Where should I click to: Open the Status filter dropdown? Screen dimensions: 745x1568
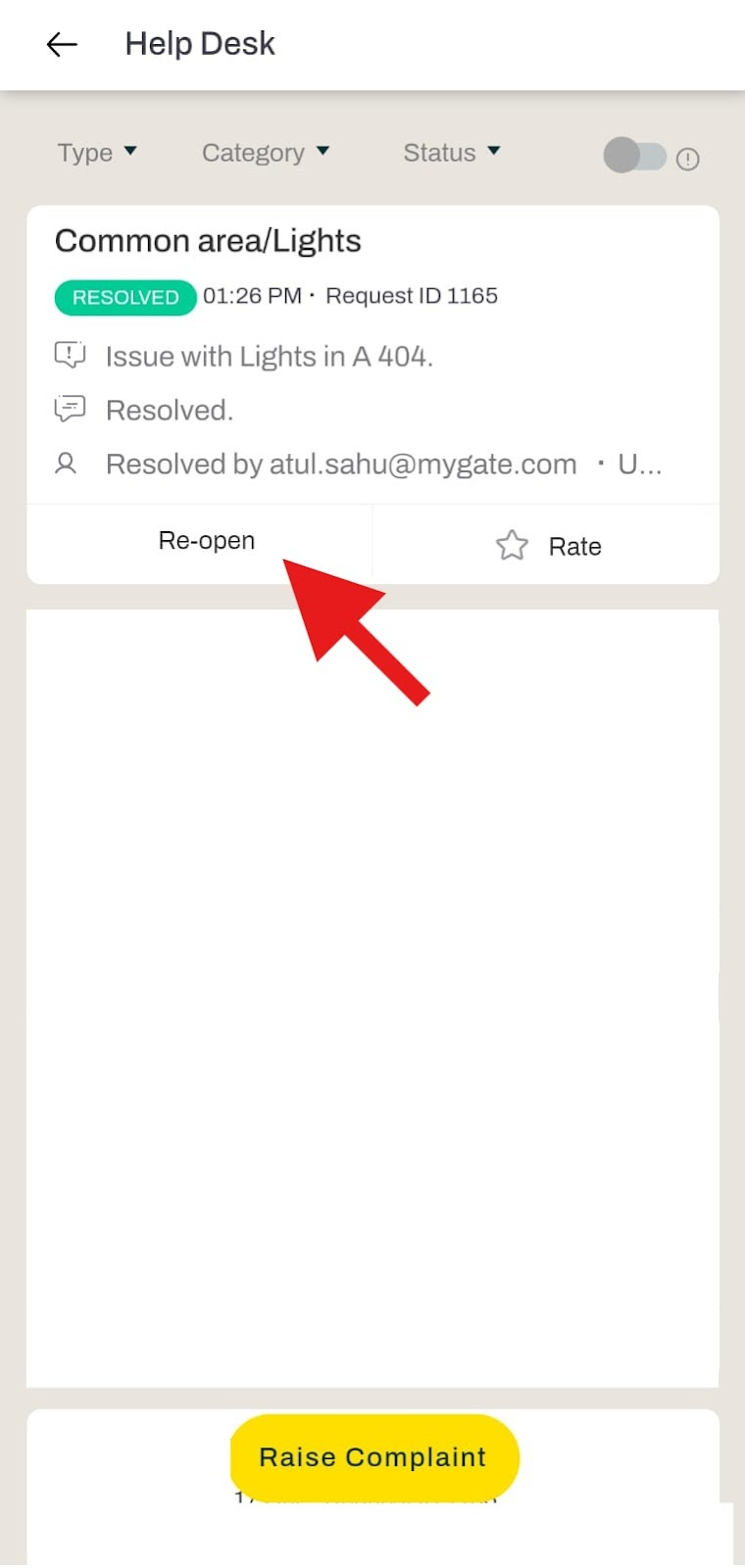tap(451, 153)
